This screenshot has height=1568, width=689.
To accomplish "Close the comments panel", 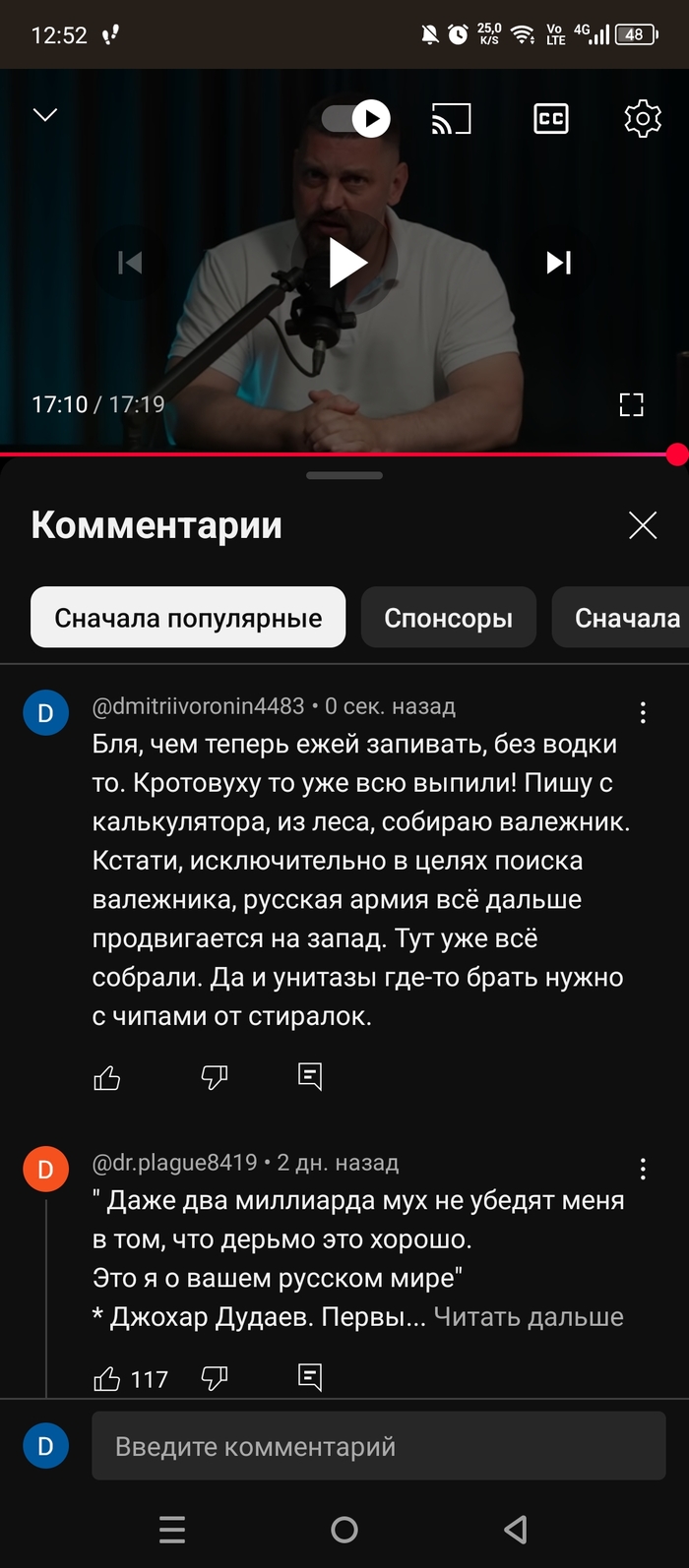I will (x=643, y=525).
